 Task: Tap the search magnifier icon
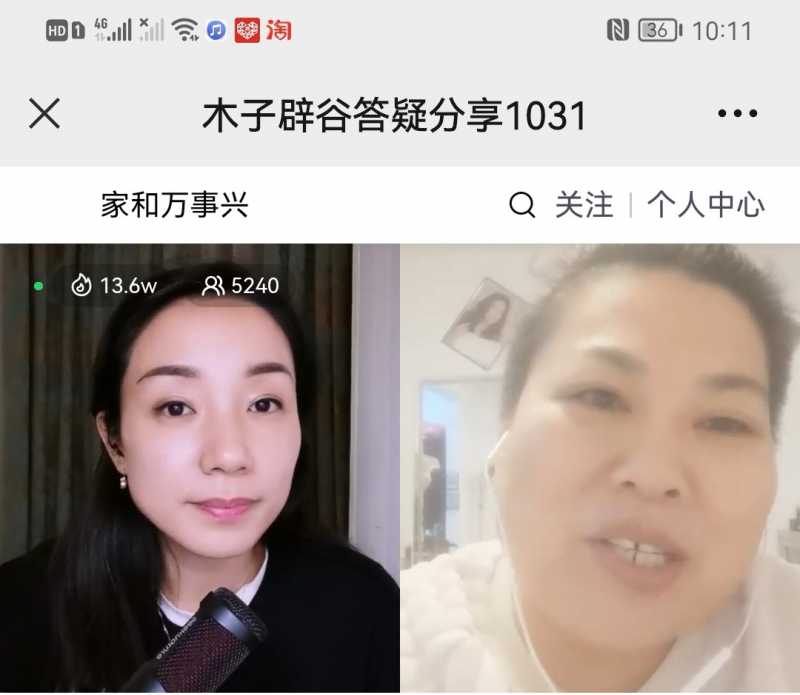[522, 206]
